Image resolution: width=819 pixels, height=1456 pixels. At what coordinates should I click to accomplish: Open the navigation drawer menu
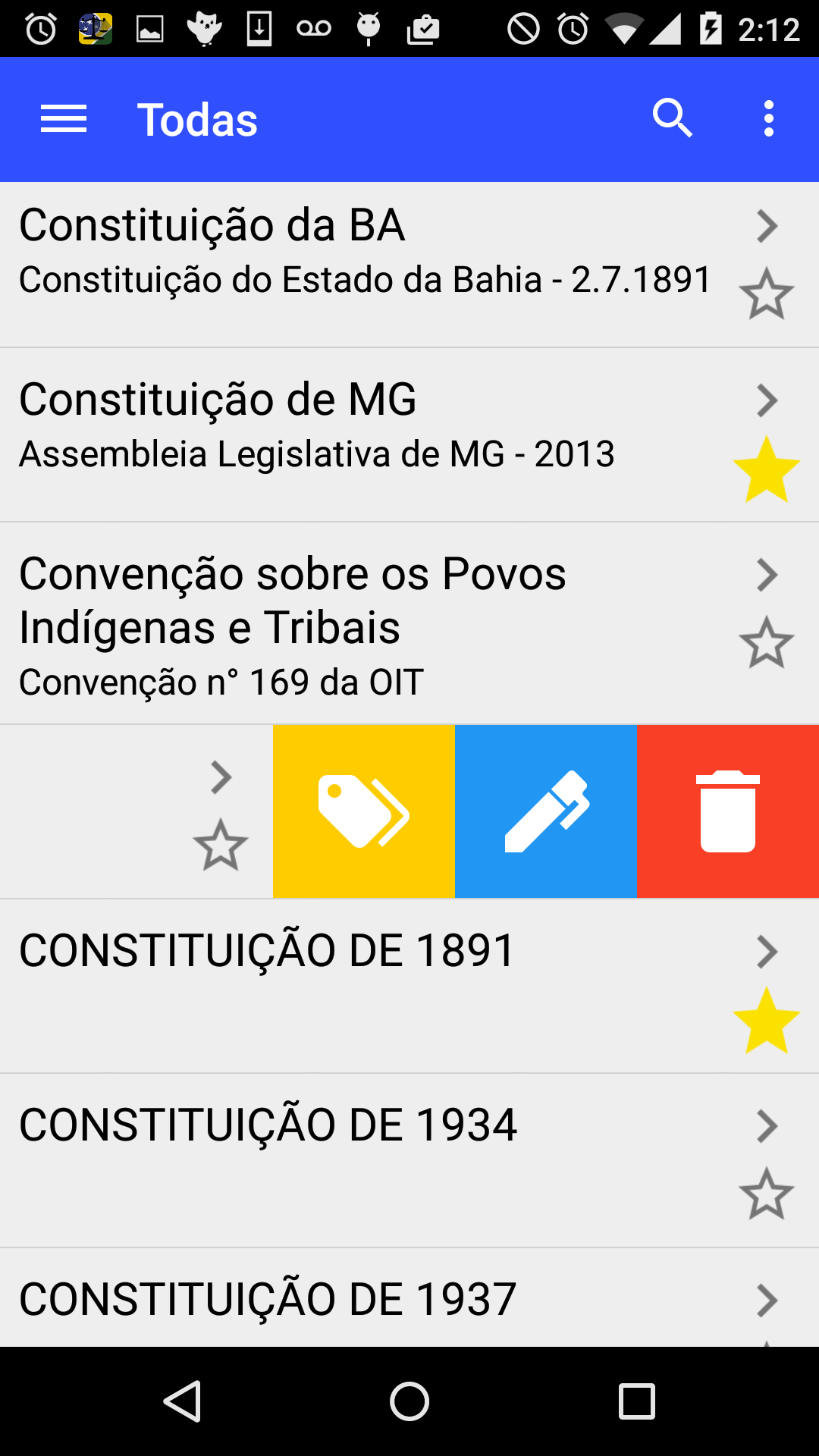point(64,120)
